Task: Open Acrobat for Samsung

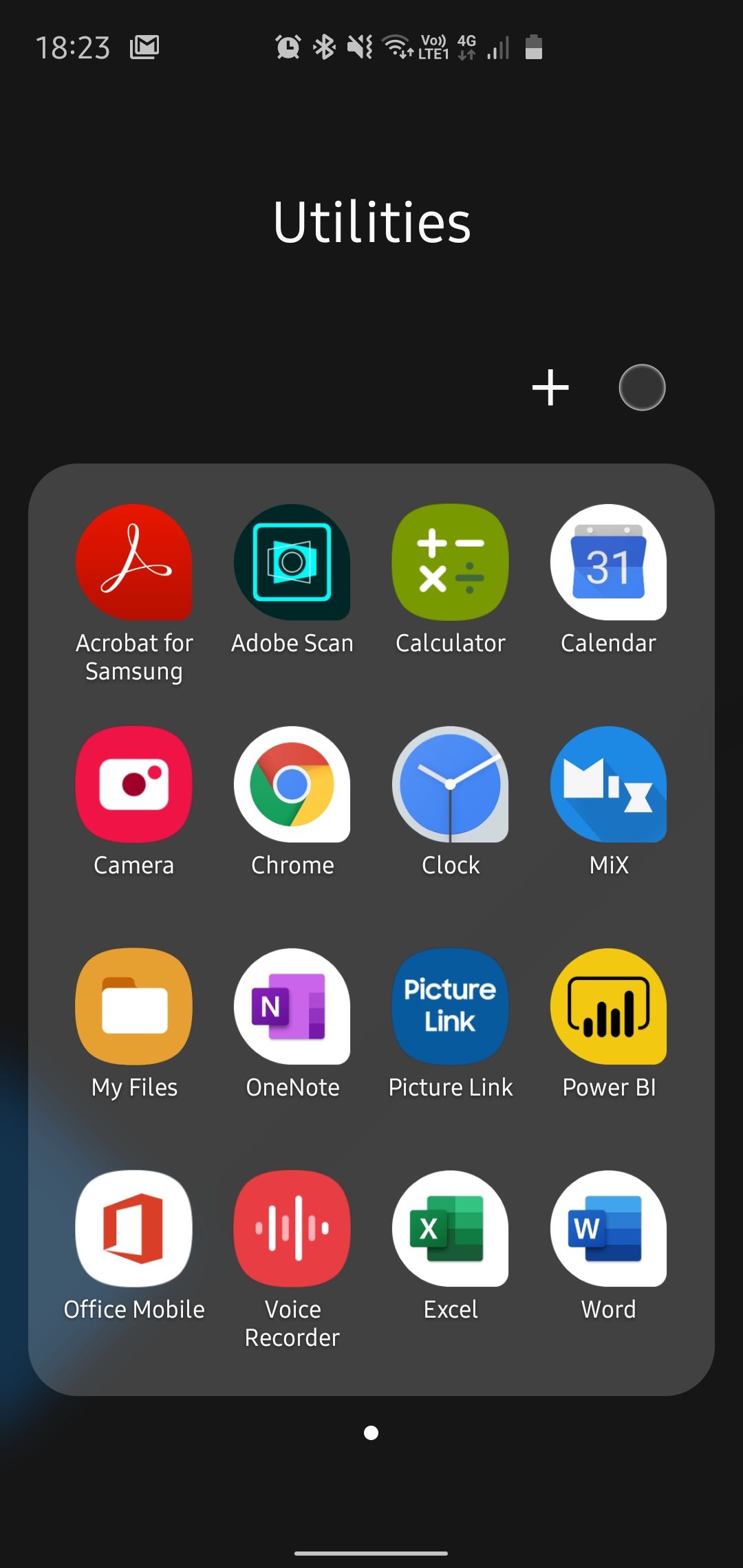Action: coord(134,563)
